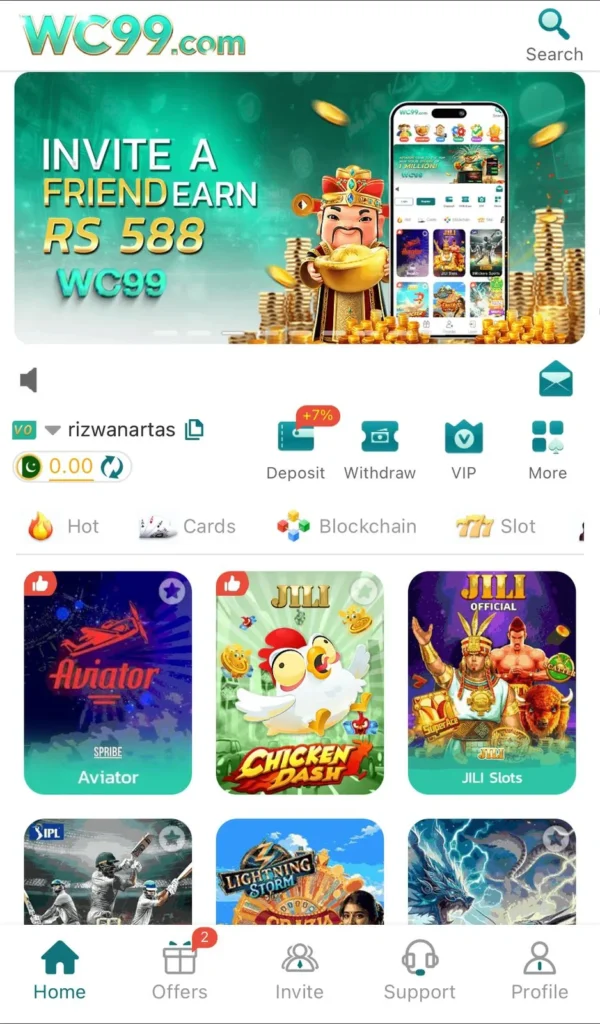600x1024 pixels.
Task: Show More options
Action: (x=547, y=449)
